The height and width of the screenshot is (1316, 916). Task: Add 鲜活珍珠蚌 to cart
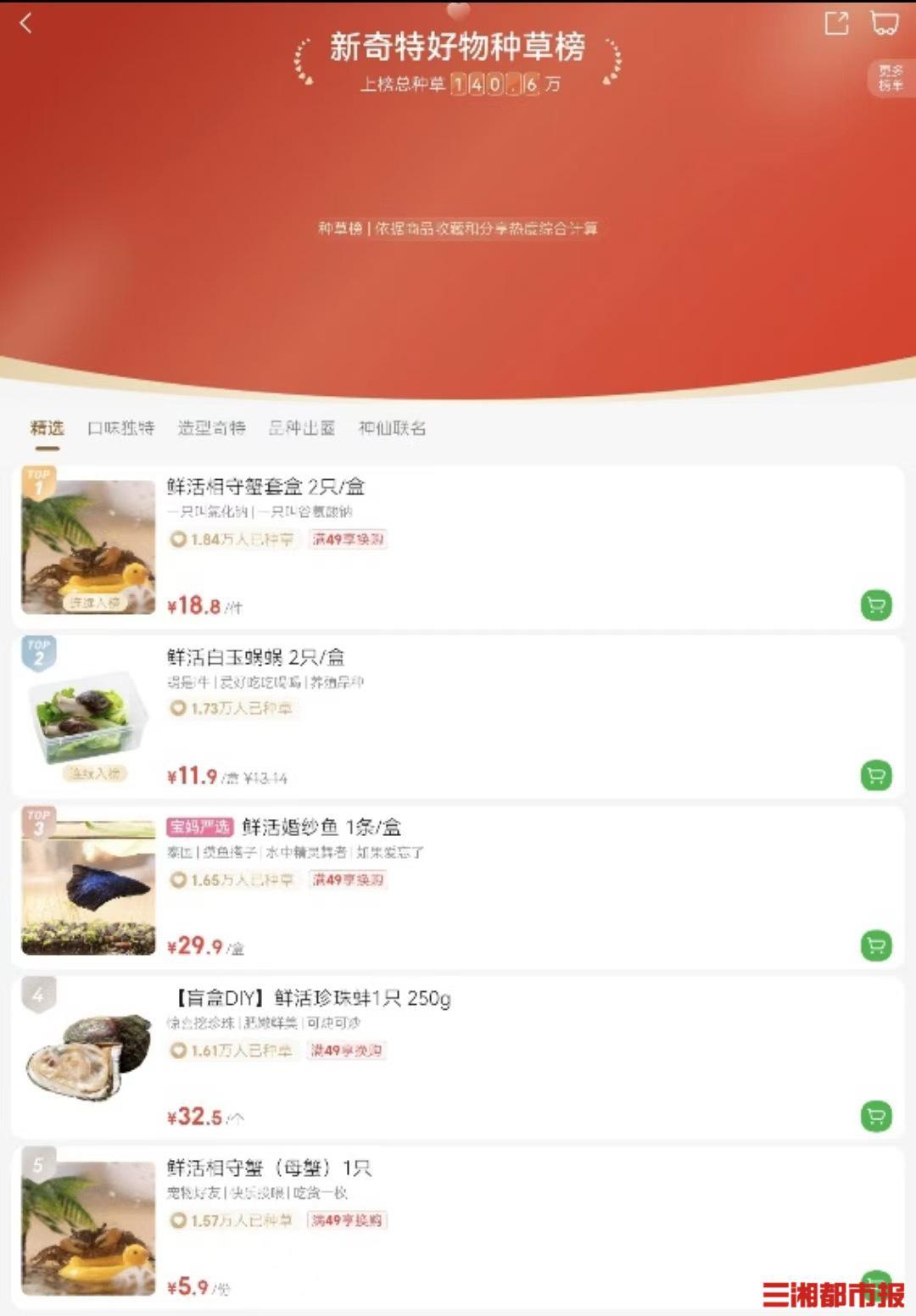pyautogui.click(x=876, y=1116)
